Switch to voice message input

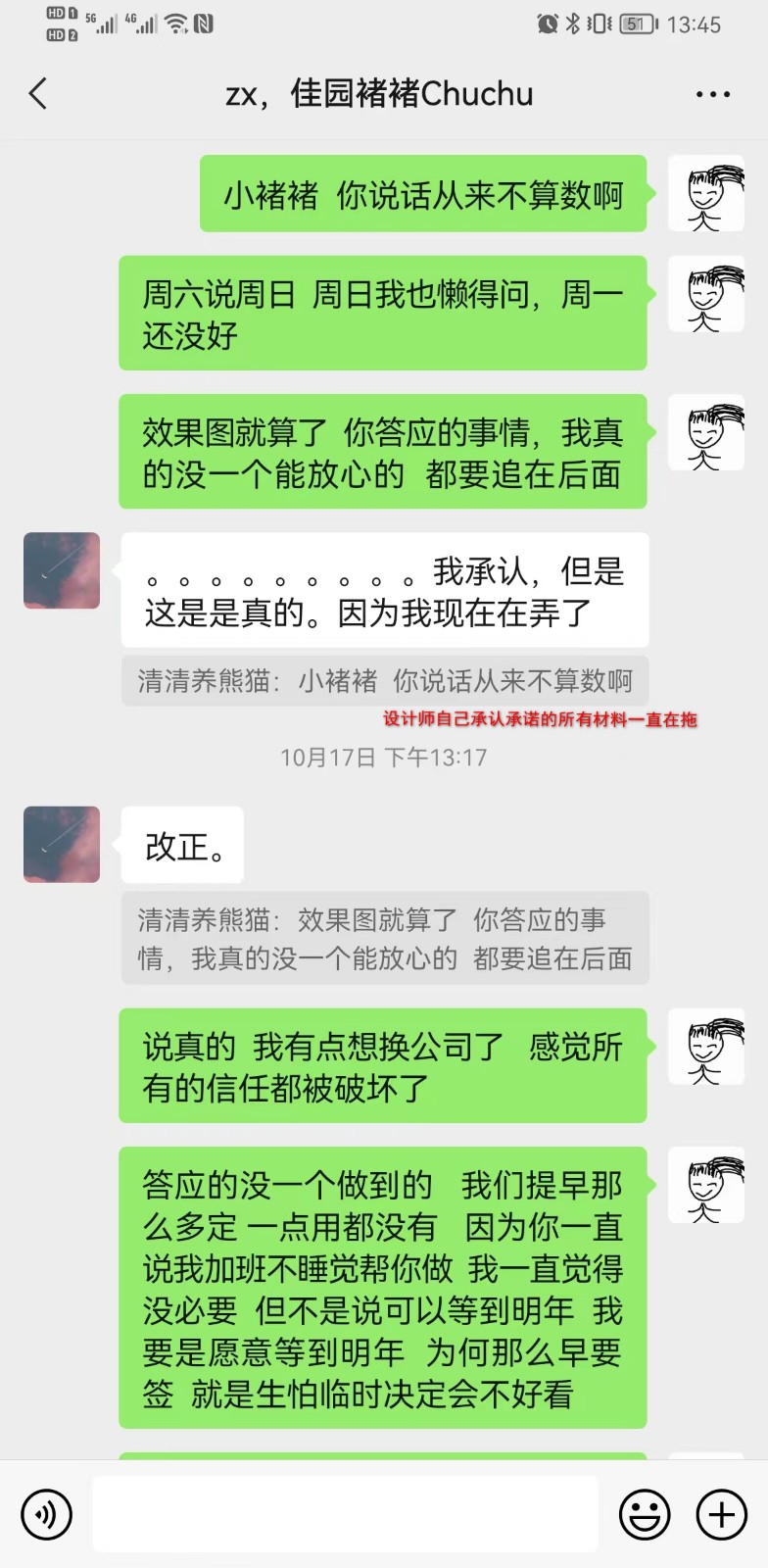[46, 1514]
